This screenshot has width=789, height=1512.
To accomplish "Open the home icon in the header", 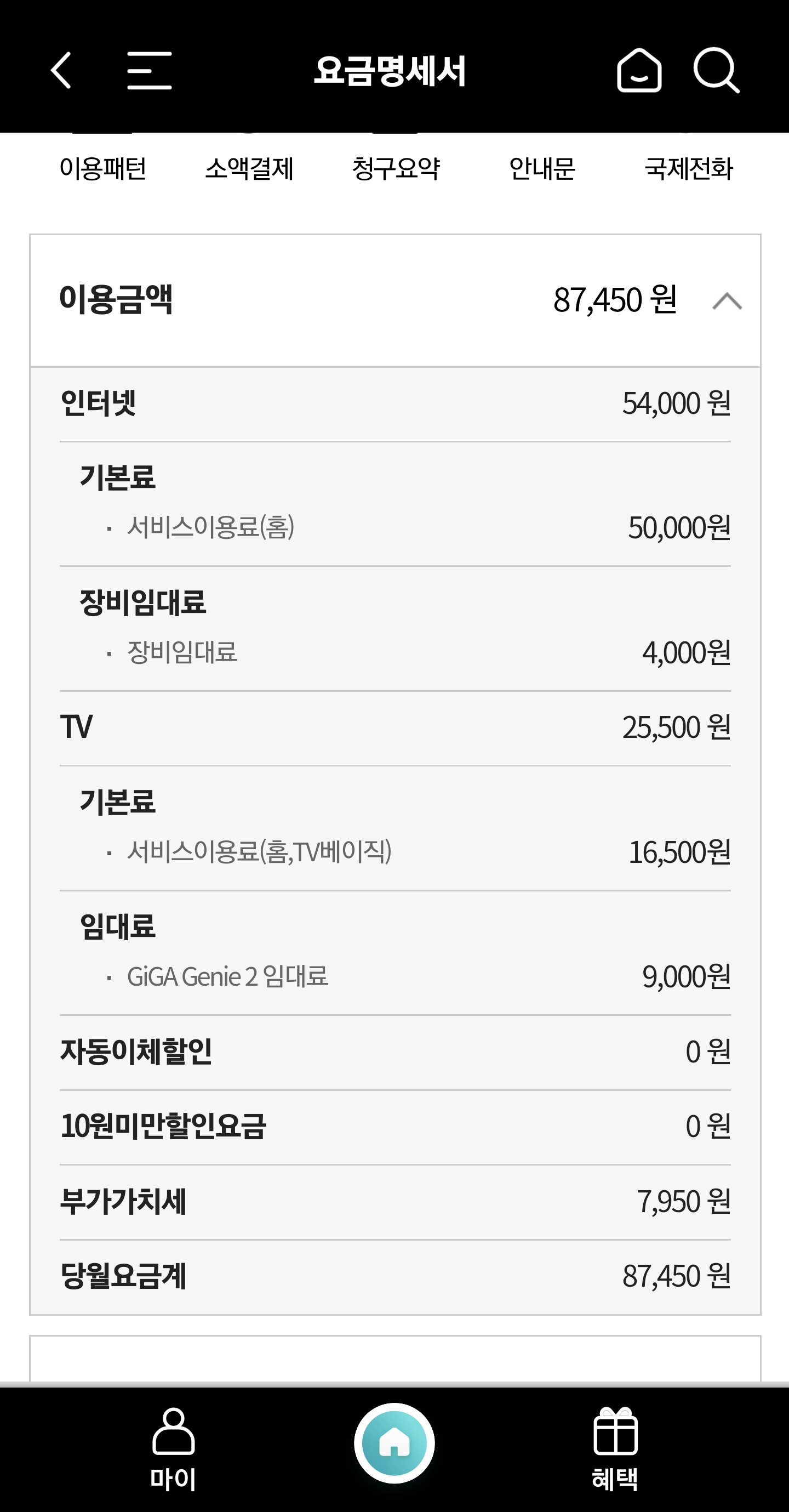I will click(639, 70).
